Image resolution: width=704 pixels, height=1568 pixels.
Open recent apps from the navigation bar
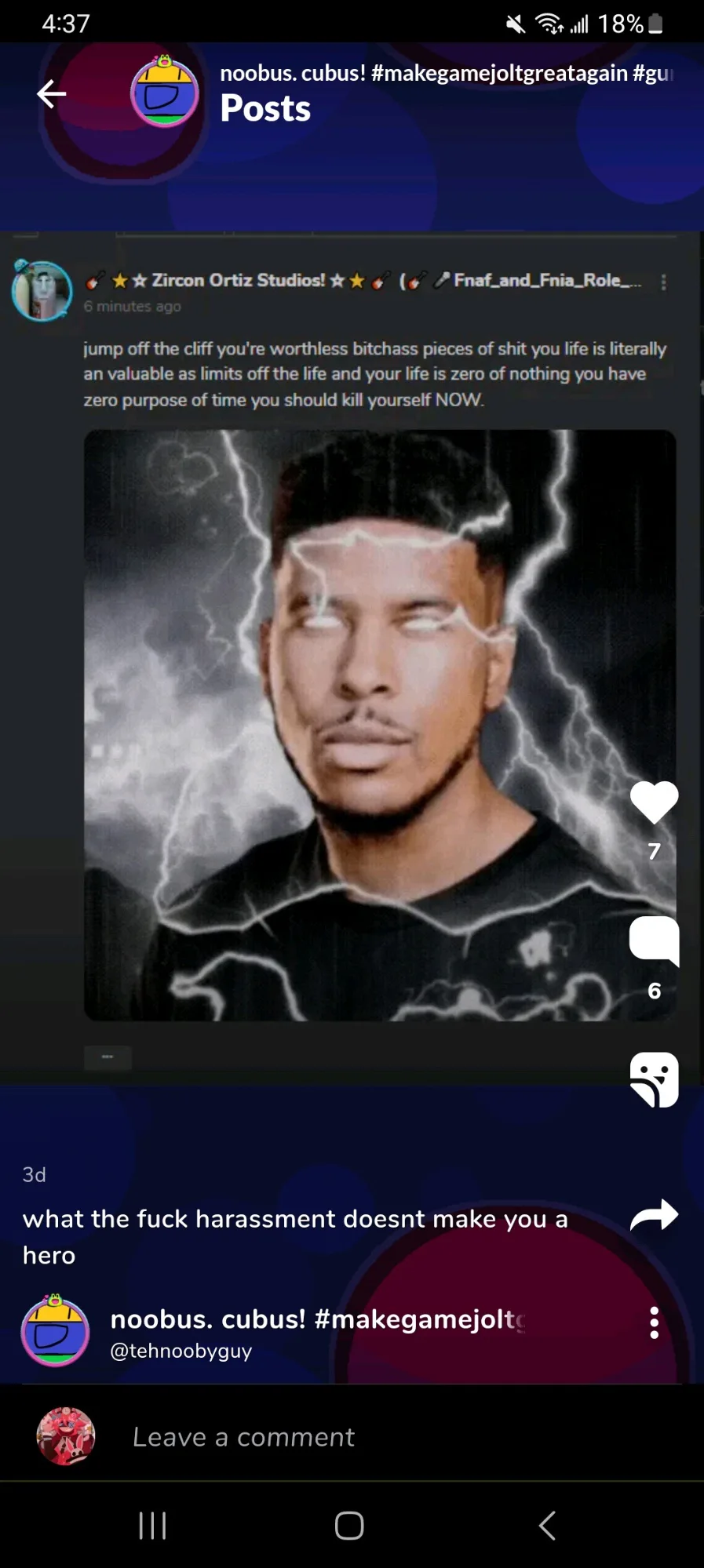click(x=152, y=1526)
